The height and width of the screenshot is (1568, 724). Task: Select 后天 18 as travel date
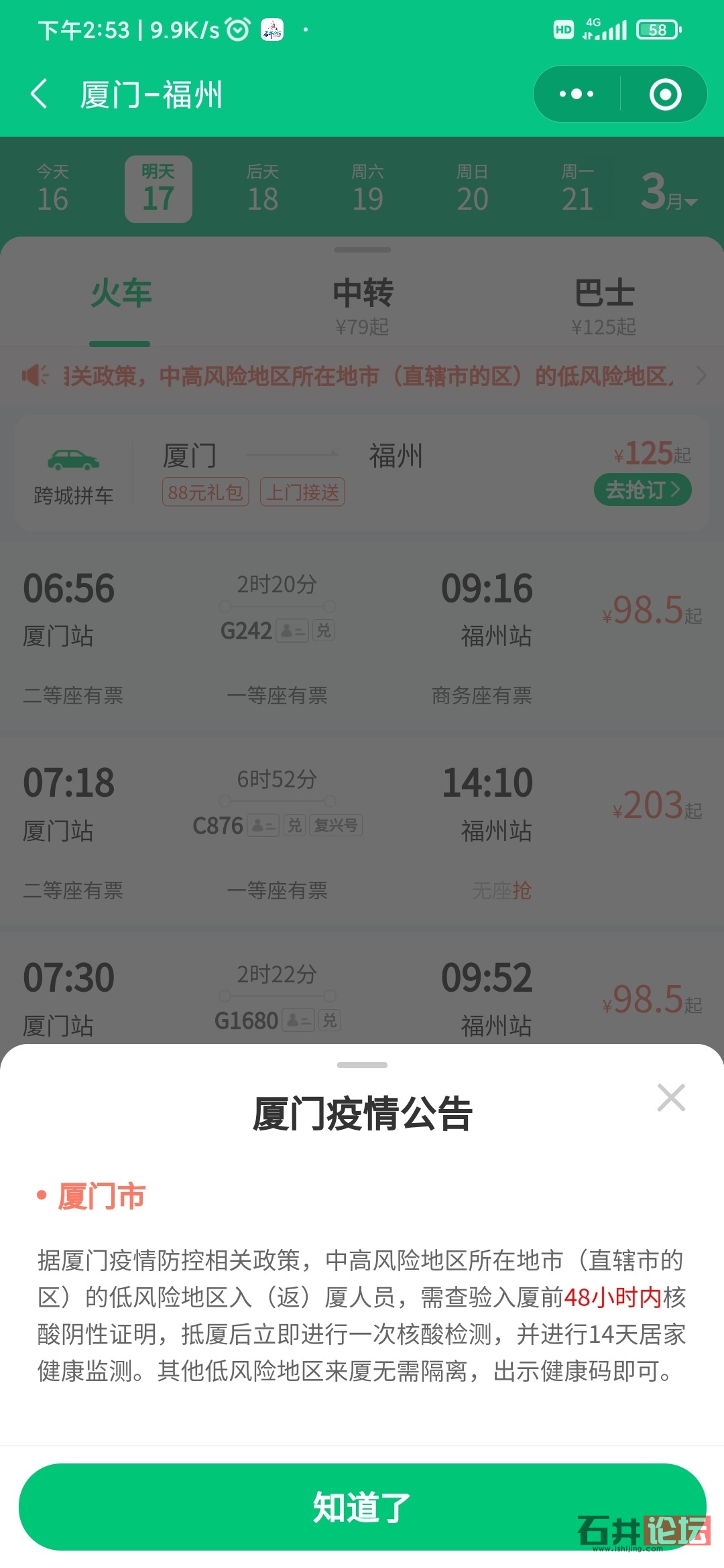point(263,189)
